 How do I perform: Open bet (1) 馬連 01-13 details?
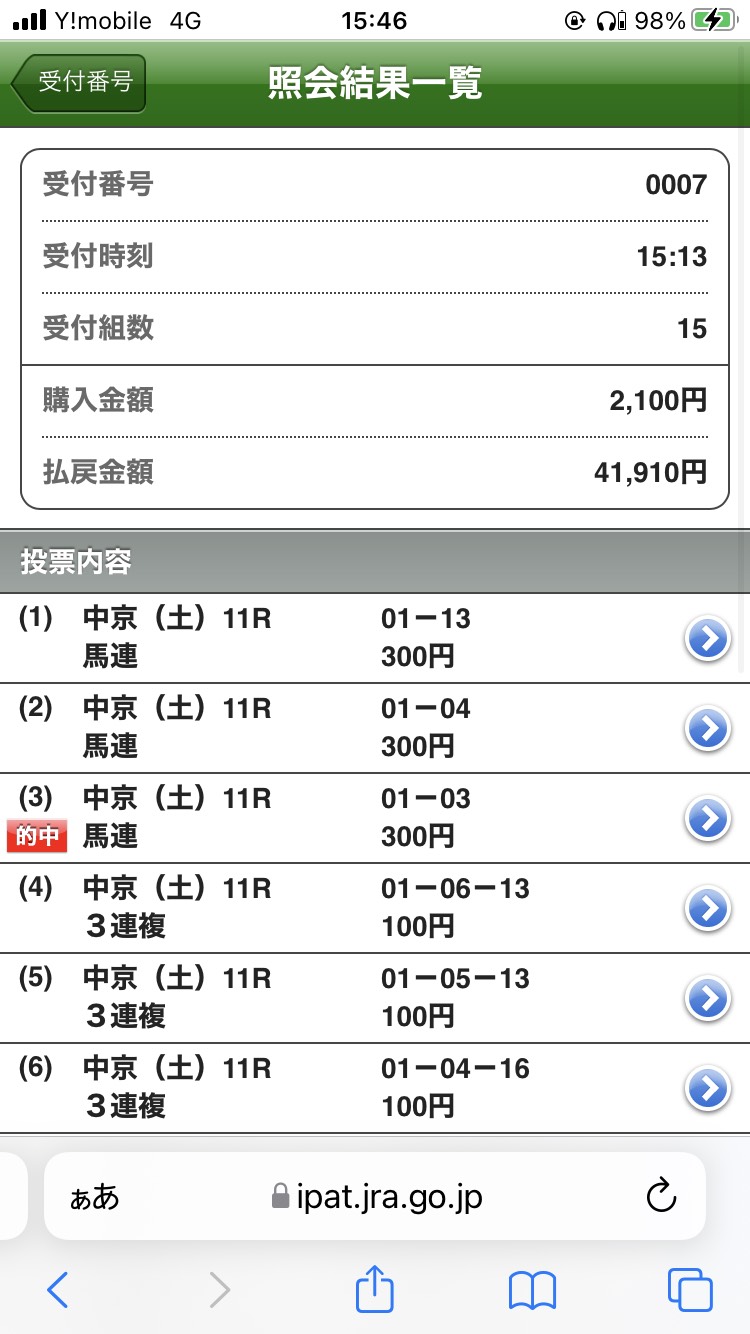point(708,639)
